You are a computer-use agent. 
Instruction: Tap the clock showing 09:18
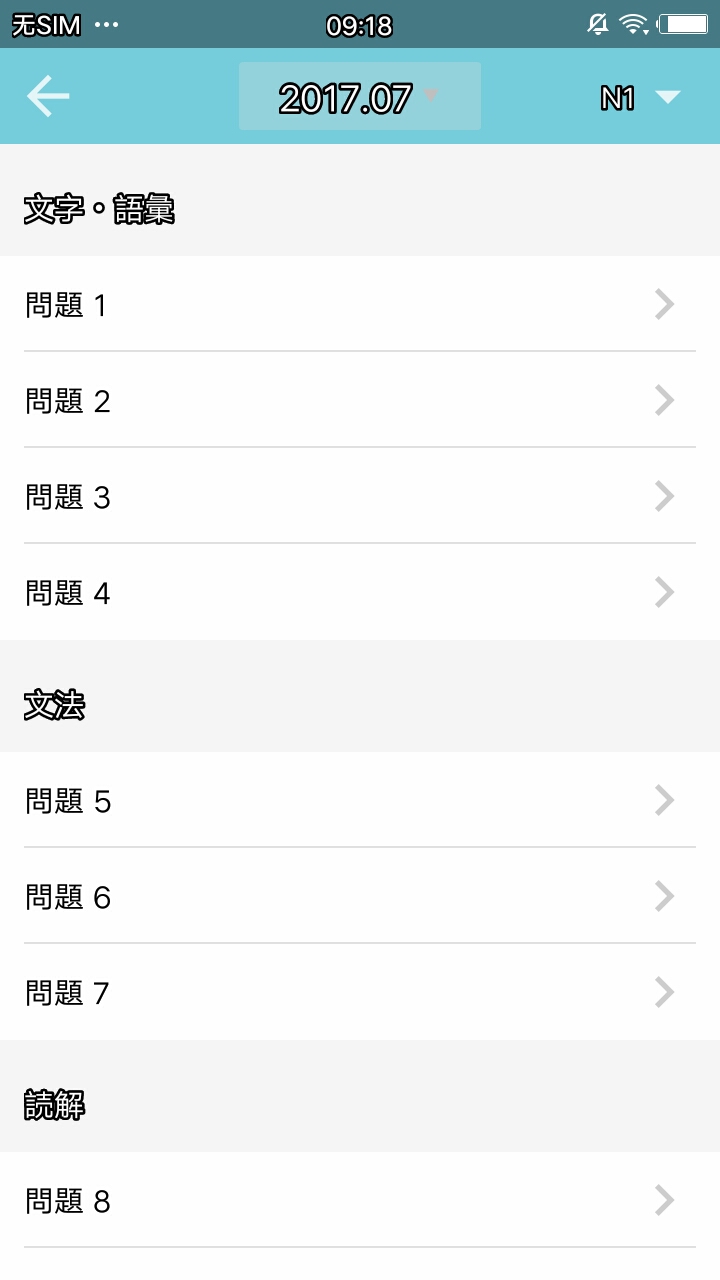tap(360, 24)
